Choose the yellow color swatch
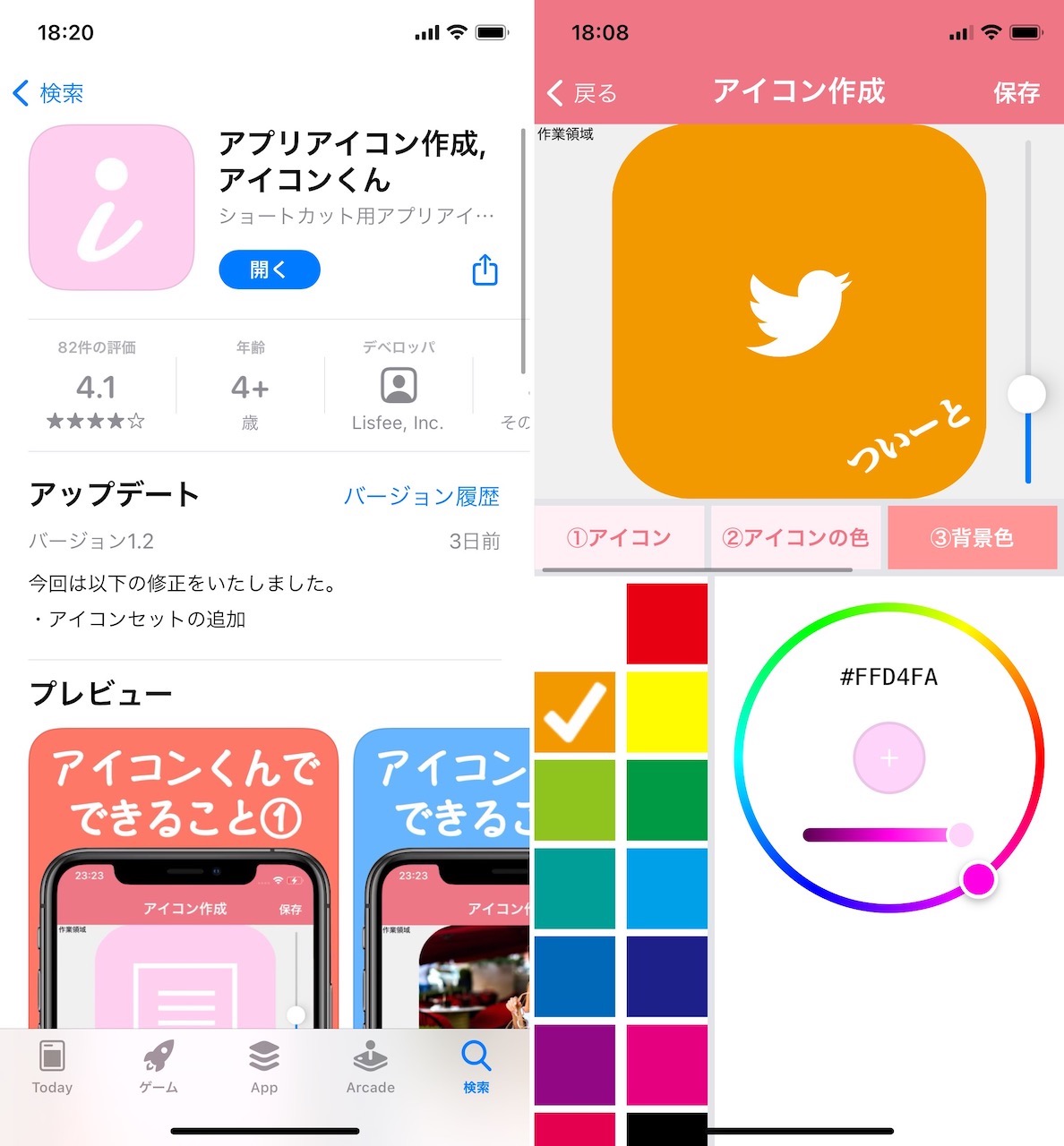Image resolution: width=1064 pixels, height=1146 pixels. [666, 712]
